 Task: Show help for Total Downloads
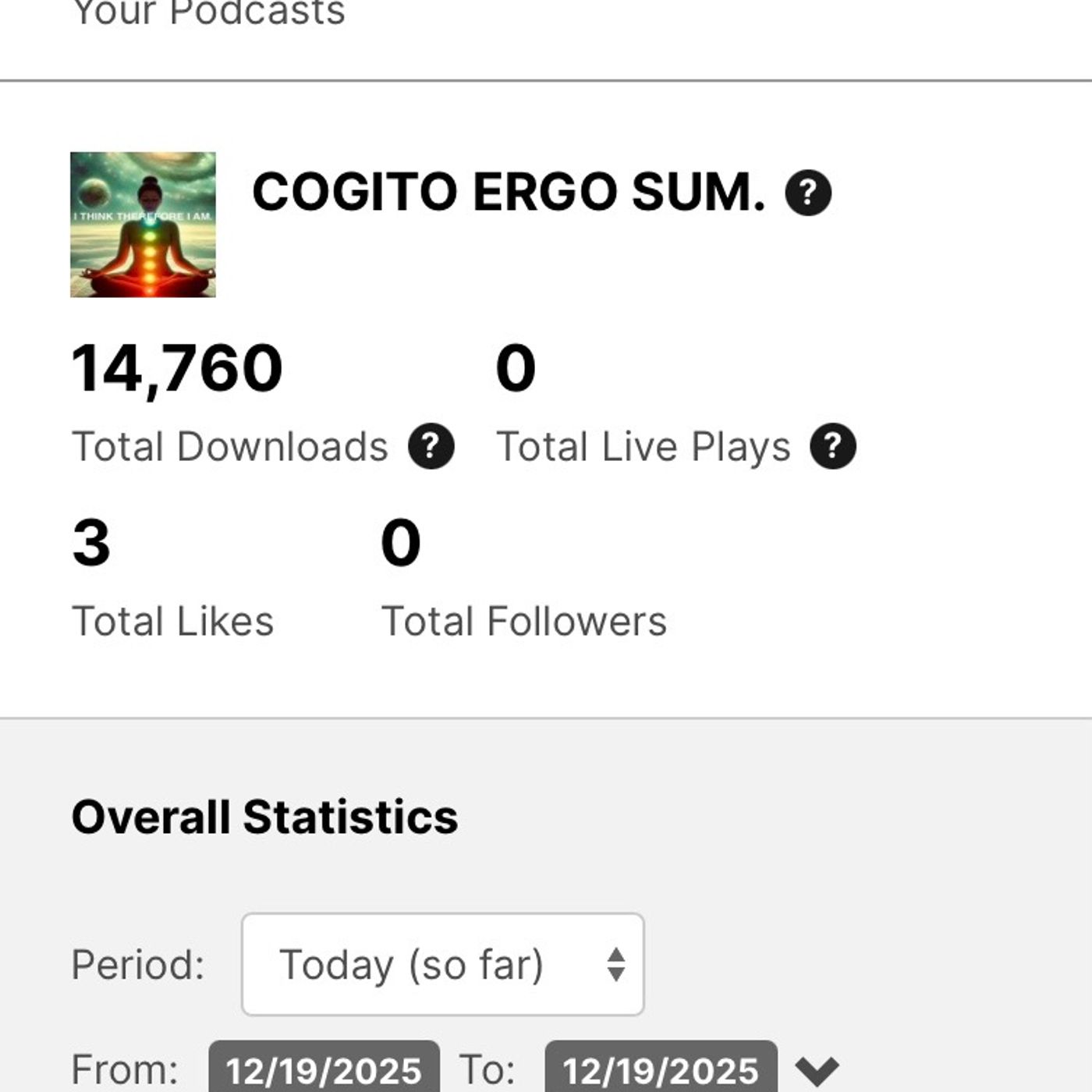pyautogui.click(x=431, y=446)
